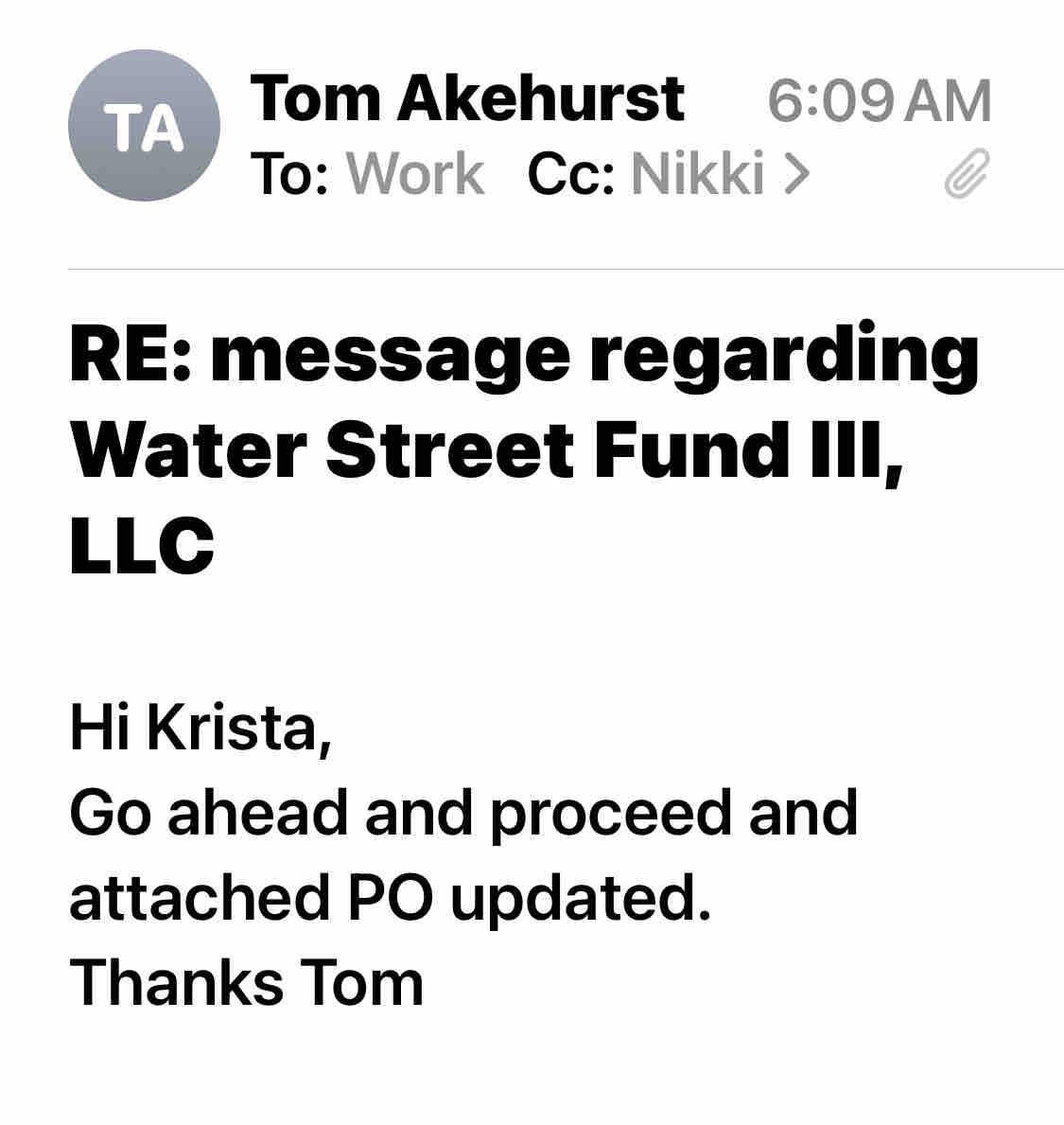Tap the Work recipient
Image resolution: width=1064 pixels, height=1125 pixels.
pyautogui.click(x=415, y=175)
